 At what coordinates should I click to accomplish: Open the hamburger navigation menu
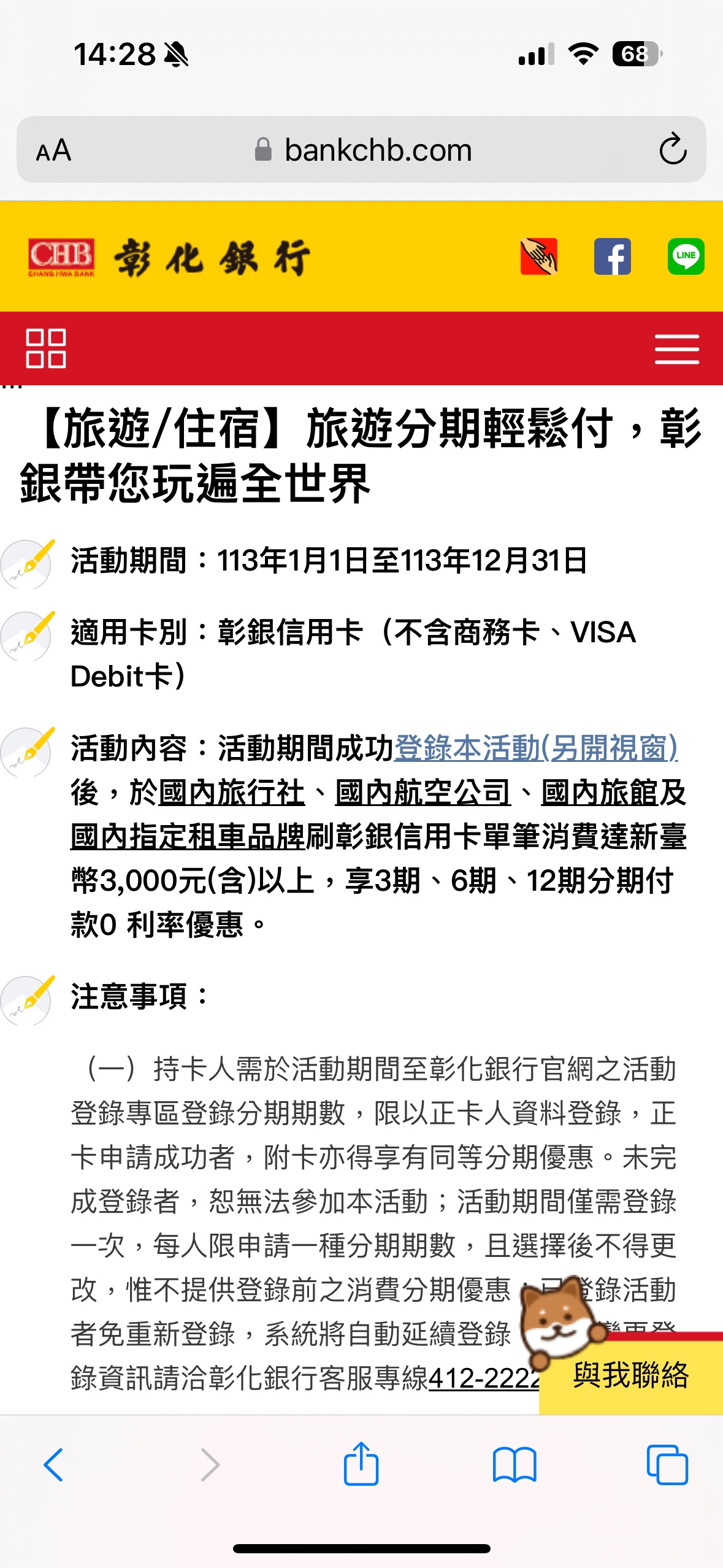pyautogui.click(x=677, y=348)
